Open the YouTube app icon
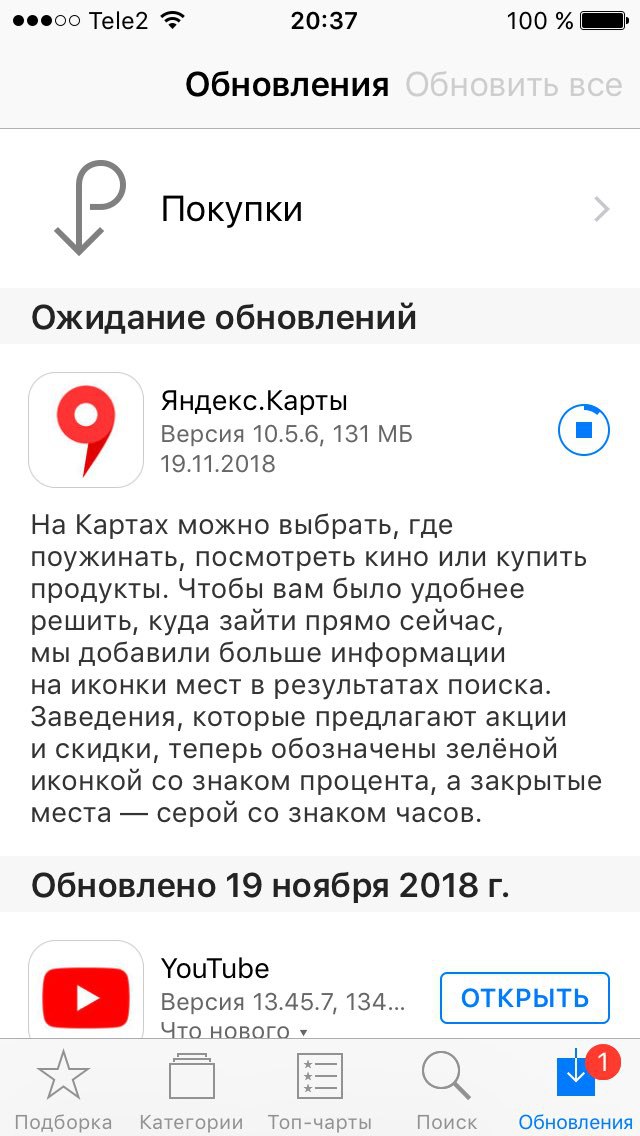 (x=86, y=991)
